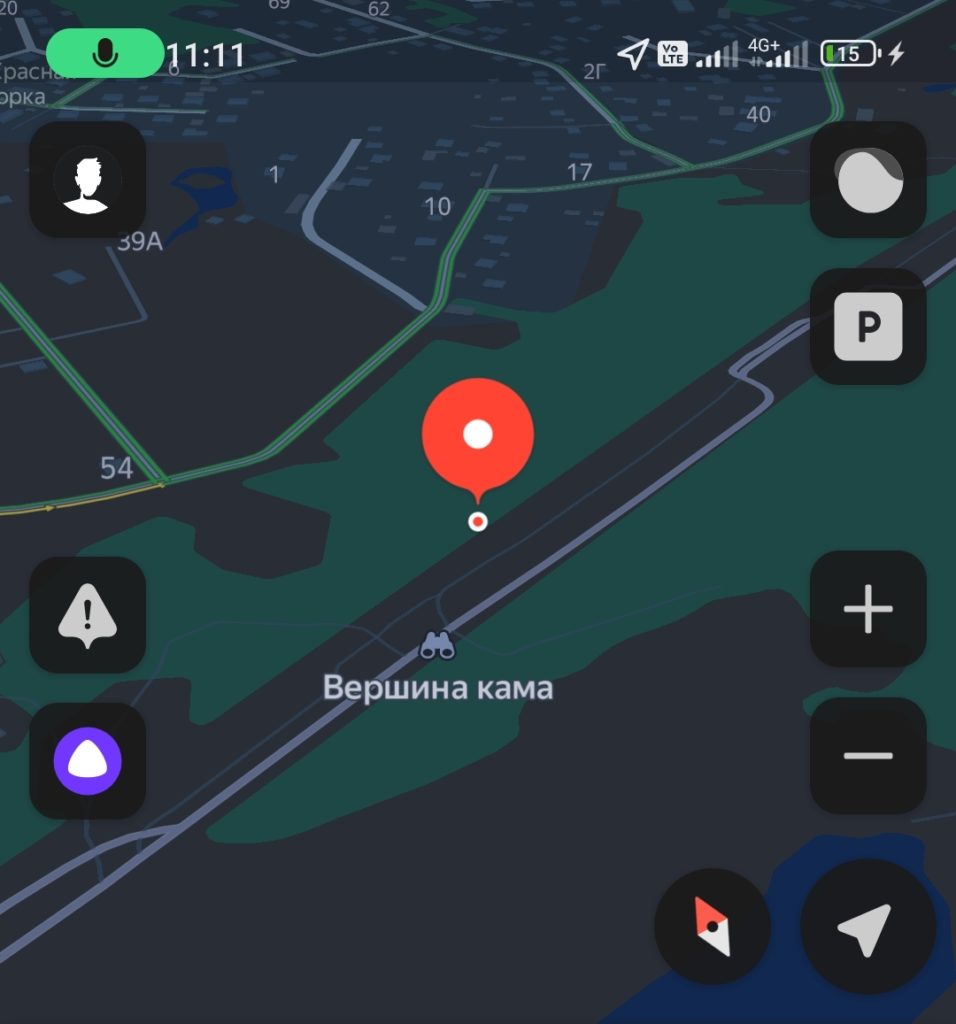This screenshot has width=956, height=1024.
Task: Zoom in on the map
Action: click(x=868, y=608)
